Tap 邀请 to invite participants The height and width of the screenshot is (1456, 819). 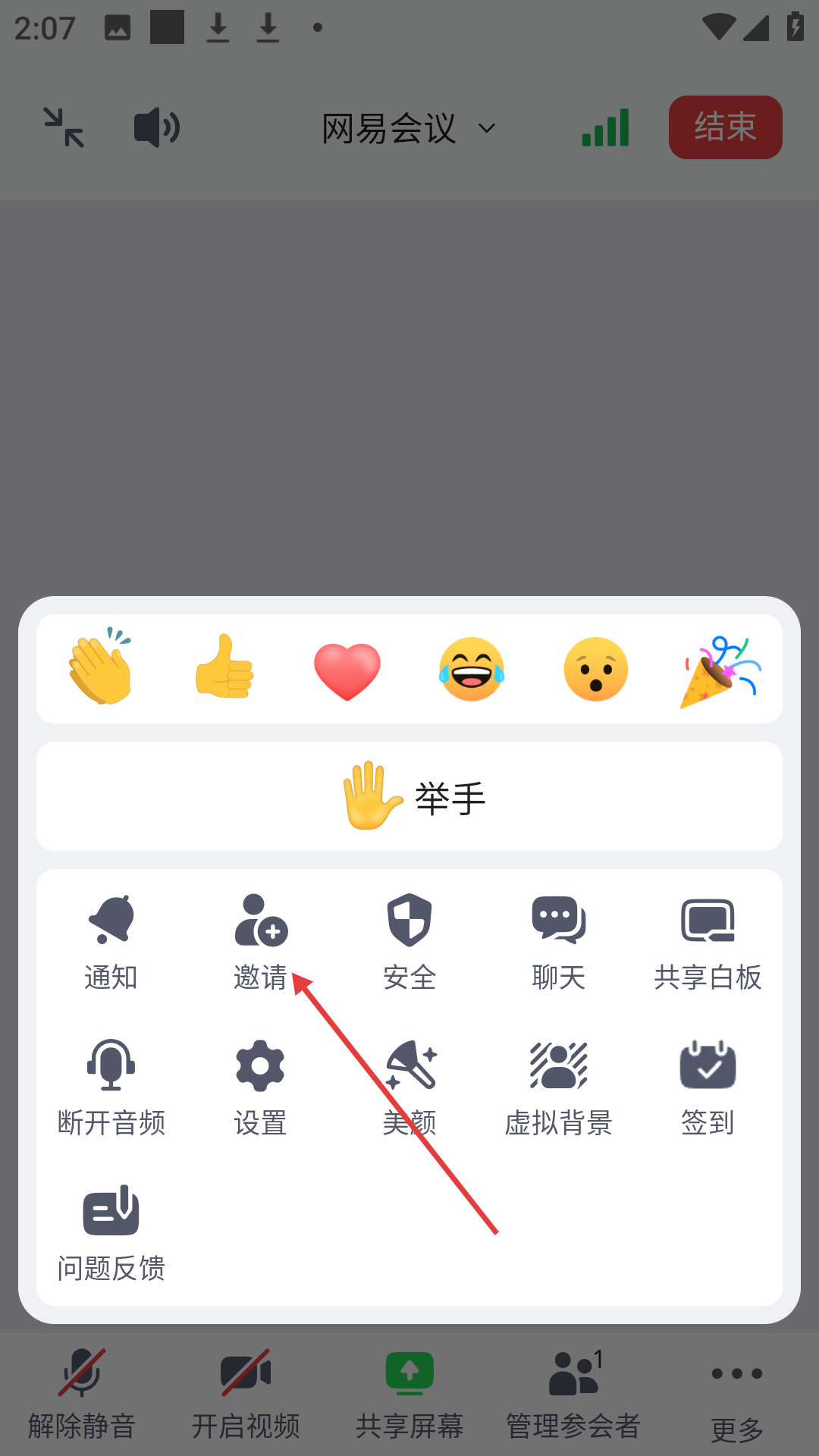260,941
